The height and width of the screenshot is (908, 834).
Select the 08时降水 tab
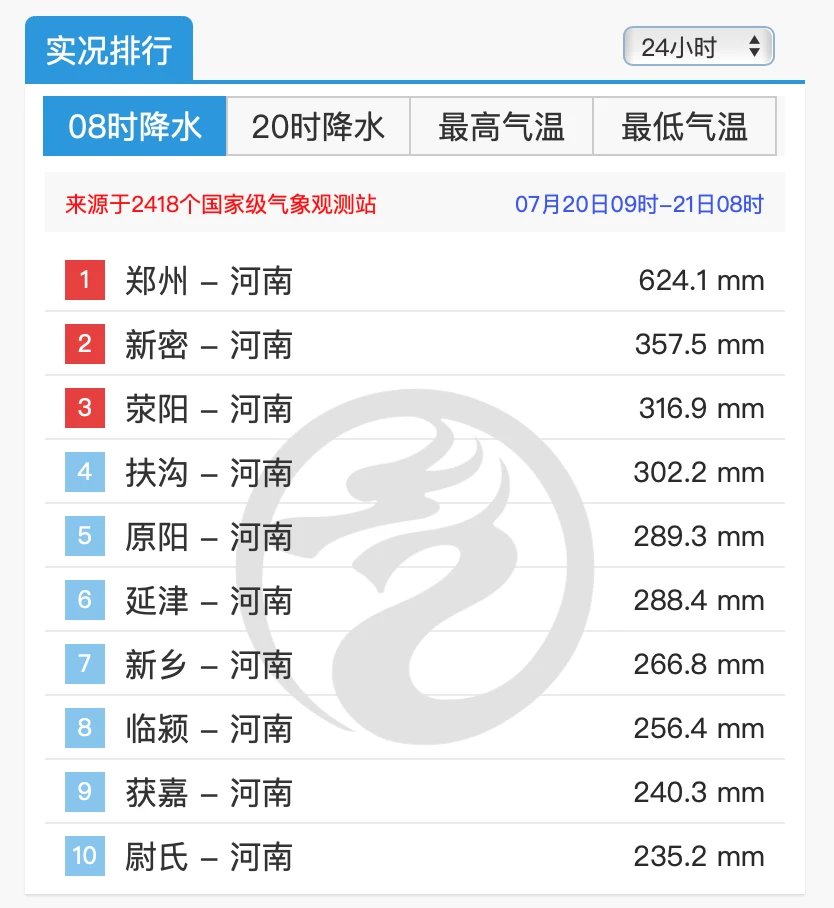point(135,127)
